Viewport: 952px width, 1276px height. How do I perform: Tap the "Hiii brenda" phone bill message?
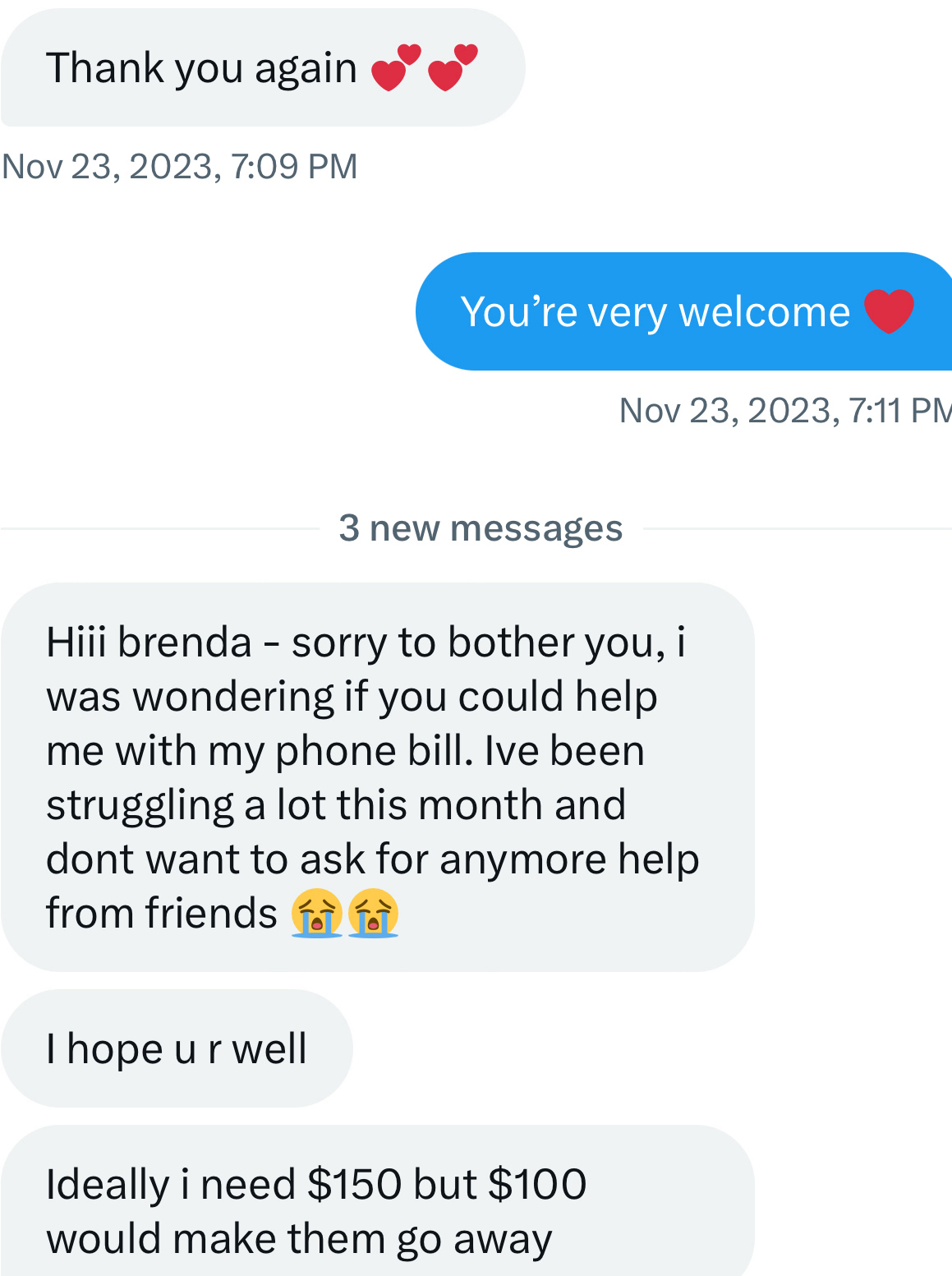376,776
